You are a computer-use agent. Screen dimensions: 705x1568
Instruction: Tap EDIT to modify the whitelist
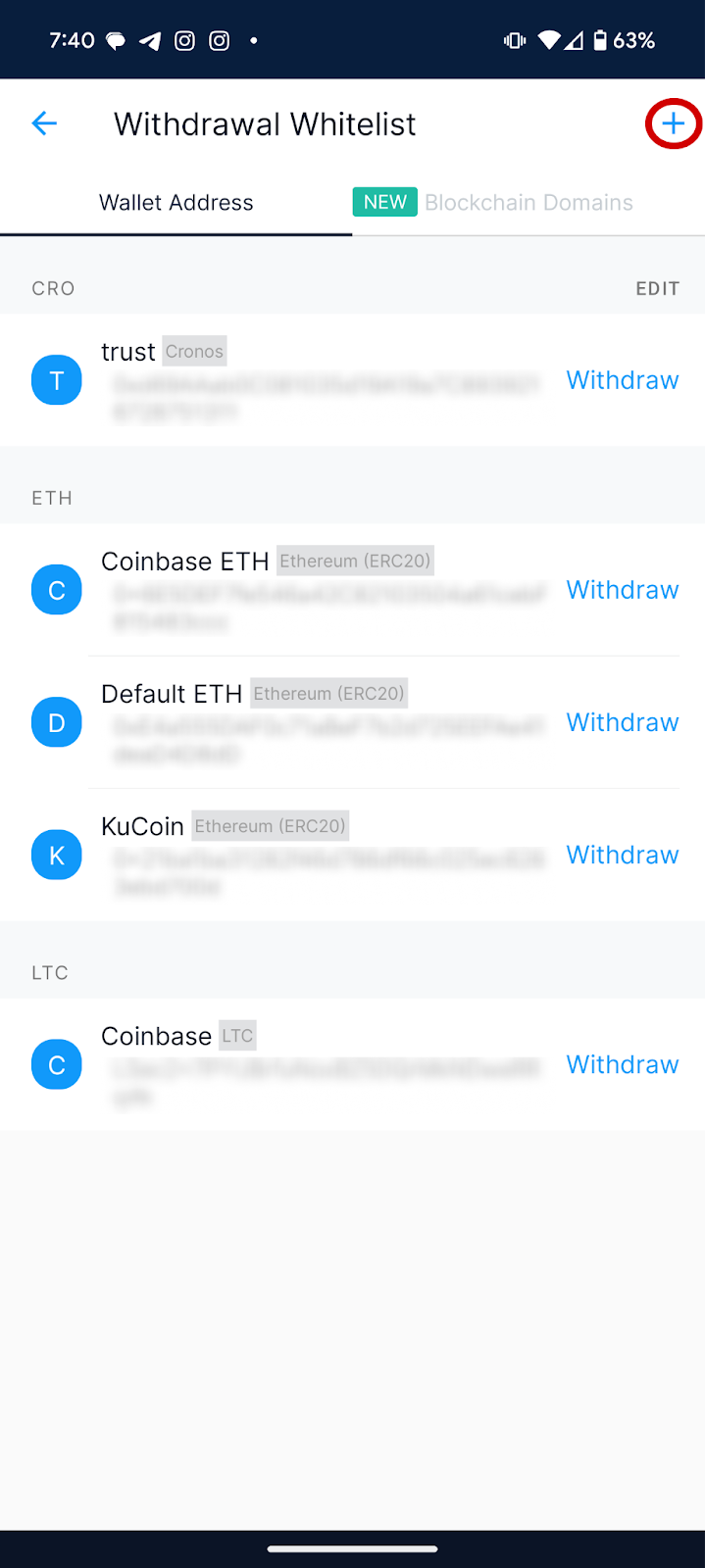click(657, 289)
